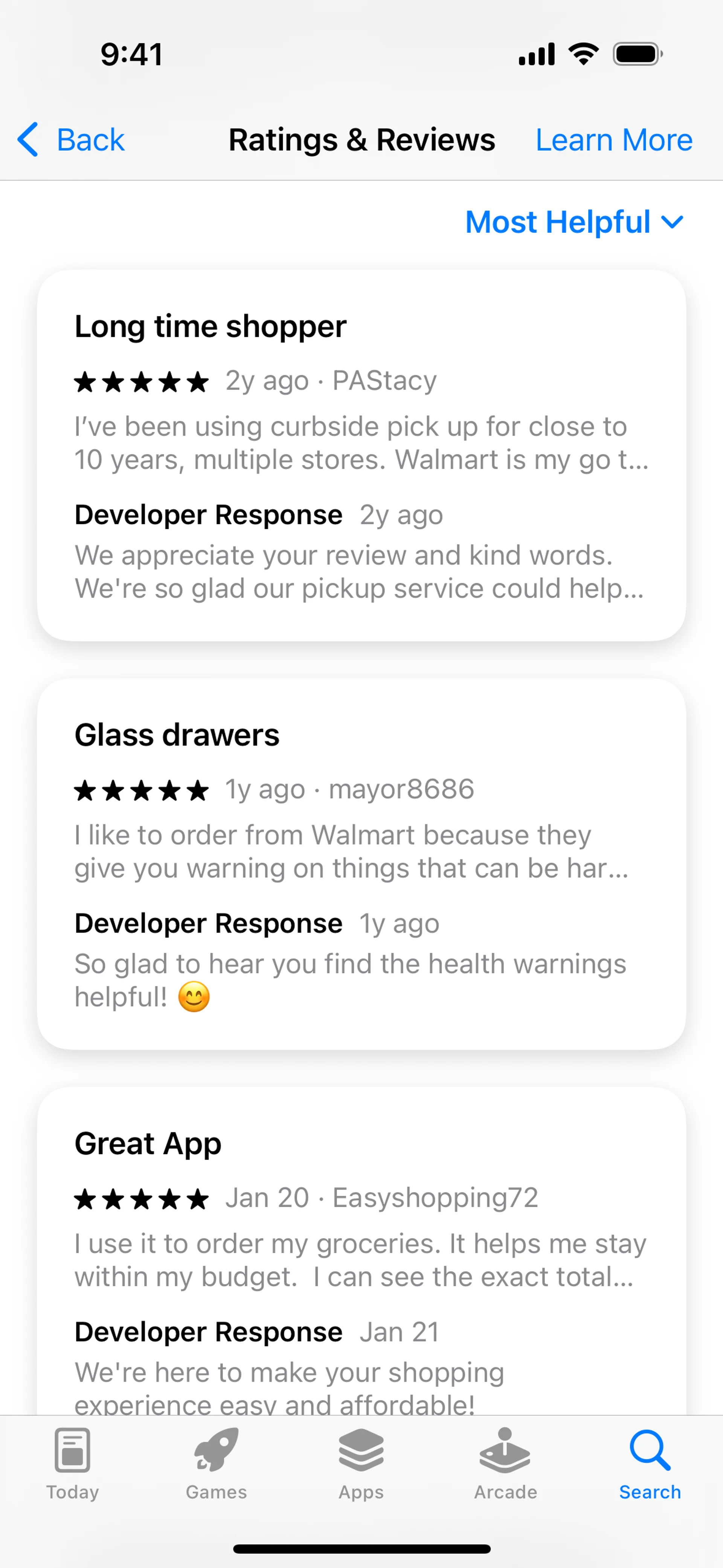The image size is (723, 1568).
Task: Open the 'Long time shopper' review
Action: click(x=361, y=455)
